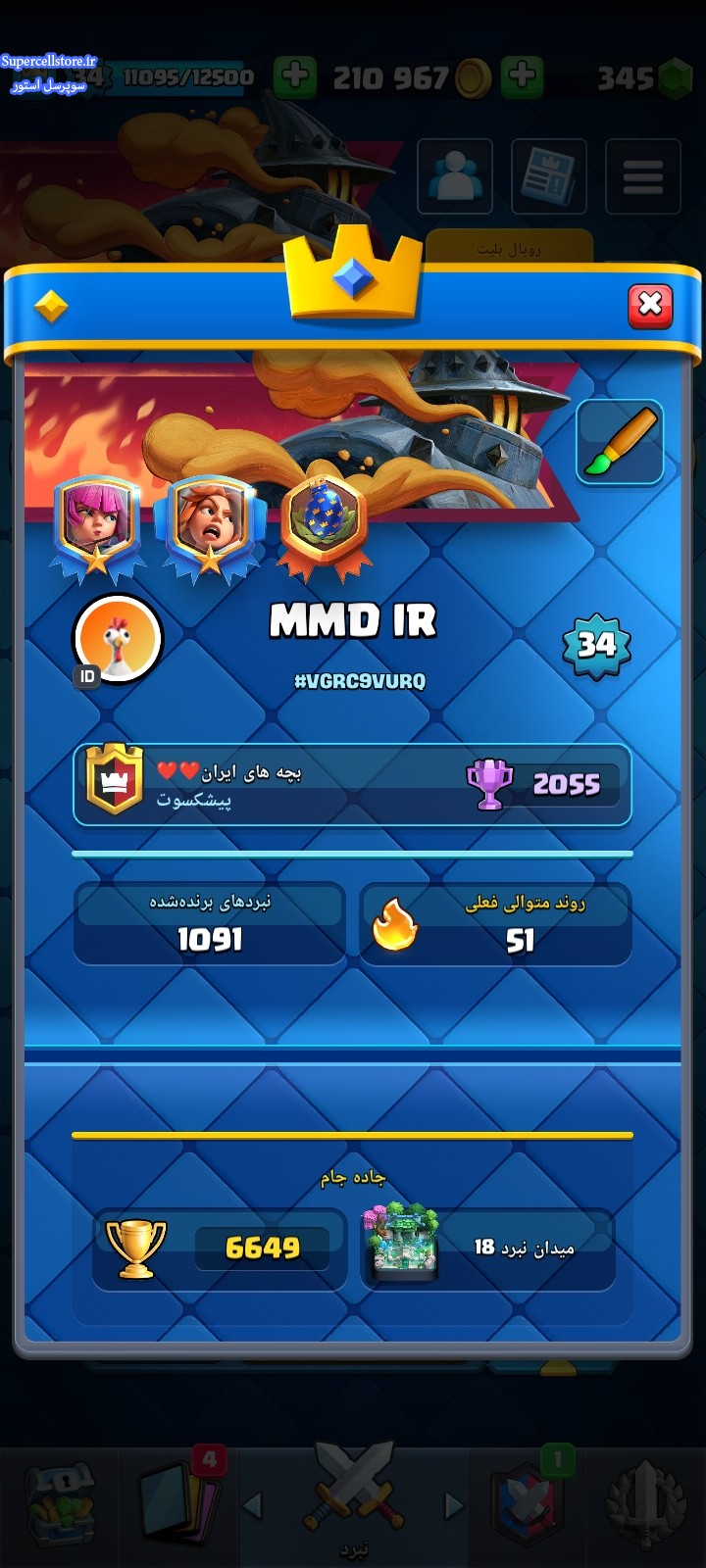Tap the level 34 star badge
This screenshot has width=706, height=1568.
point(596,645)
